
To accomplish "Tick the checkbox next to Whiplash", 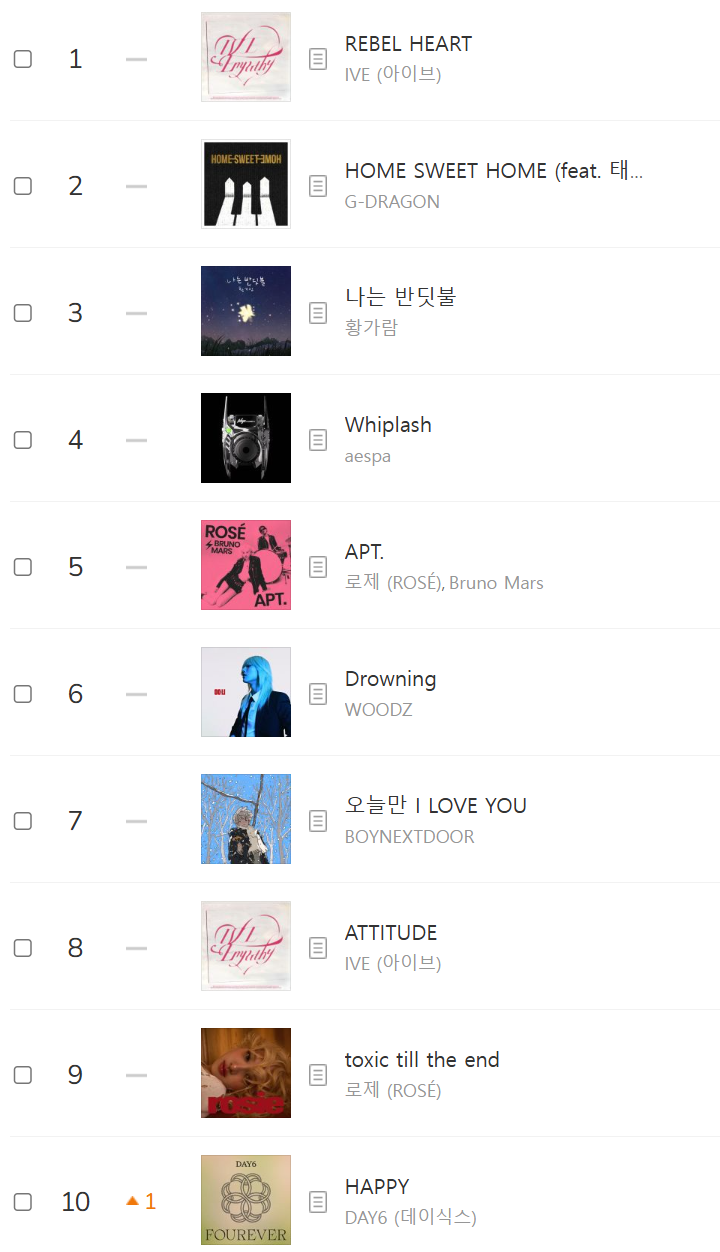I will point(22,440).
